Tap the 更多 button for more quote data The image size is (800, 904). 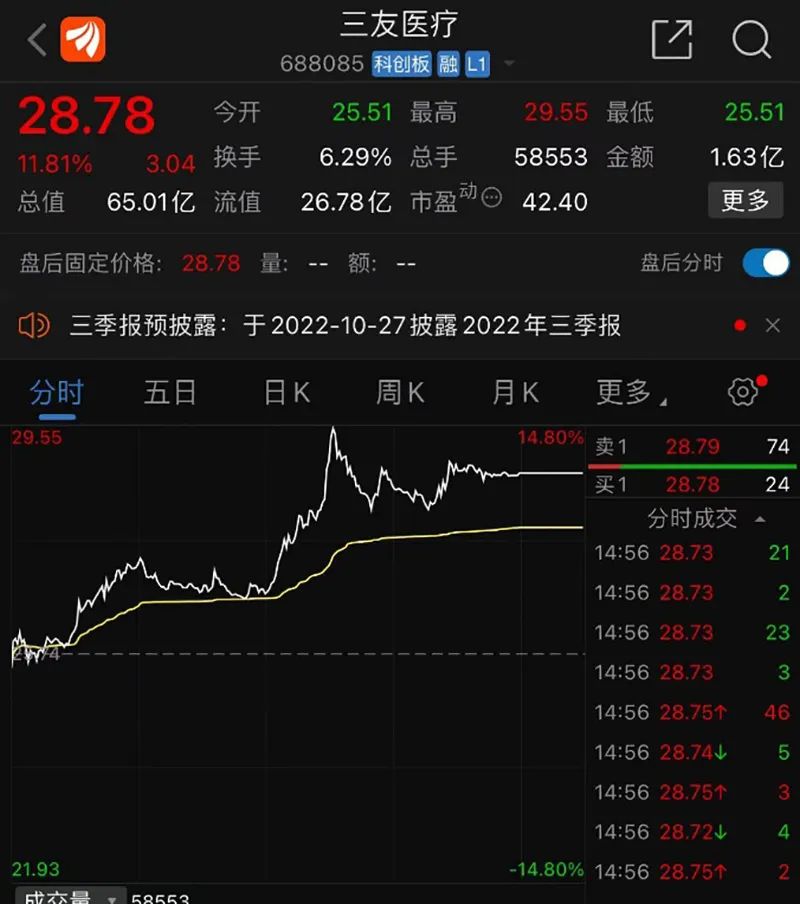point(745,200)
